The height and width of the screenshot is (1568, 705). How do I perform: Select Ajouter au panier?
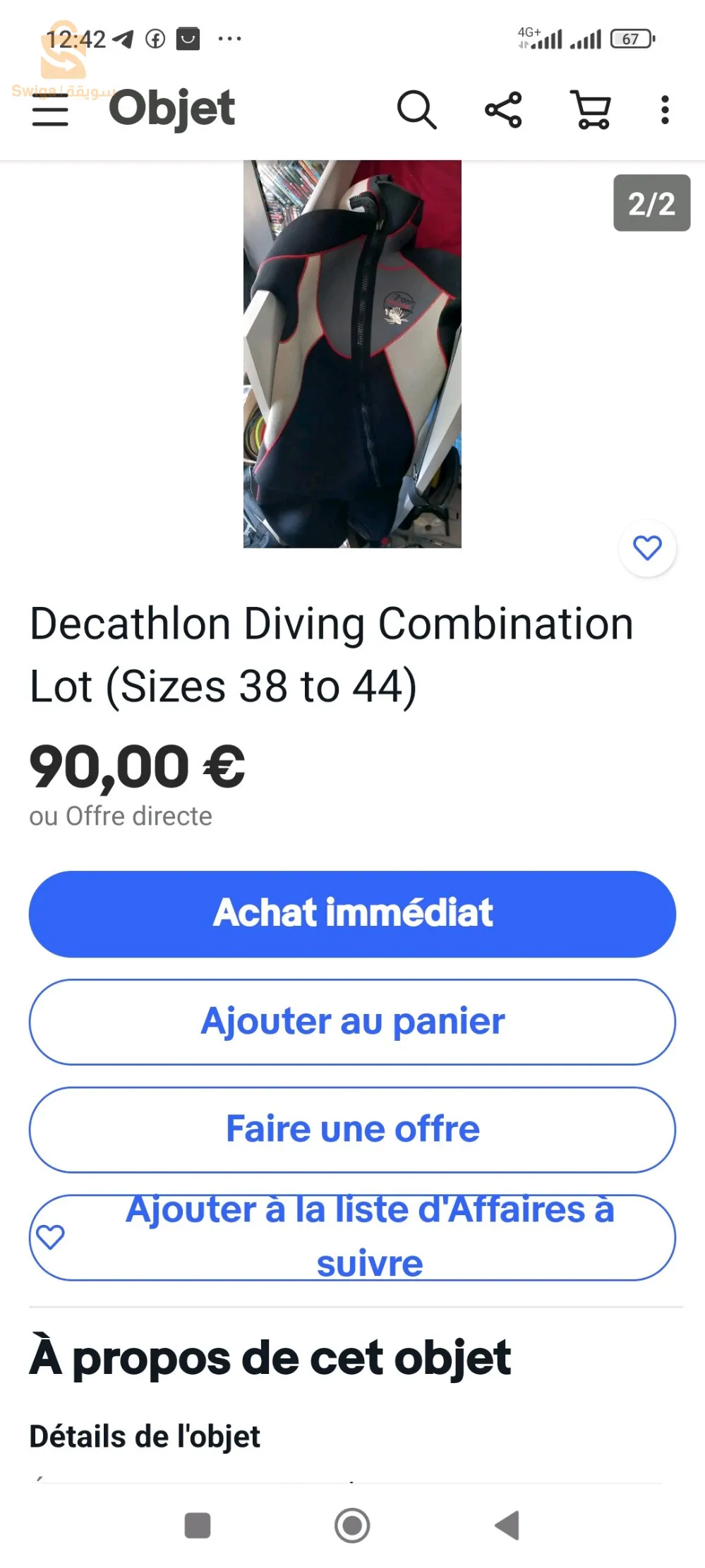[x=352, y=1022]
